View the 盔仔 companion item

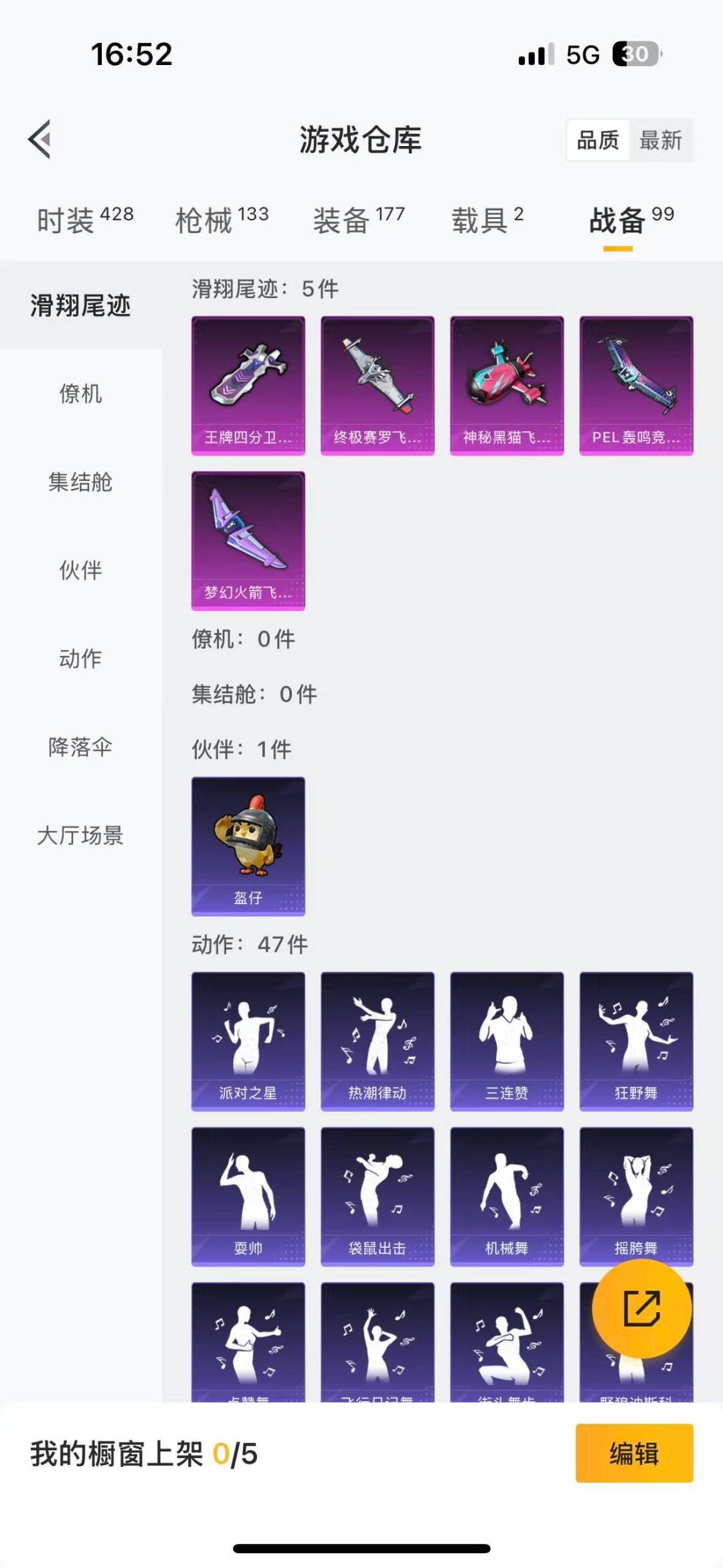[x=248, y=845]
